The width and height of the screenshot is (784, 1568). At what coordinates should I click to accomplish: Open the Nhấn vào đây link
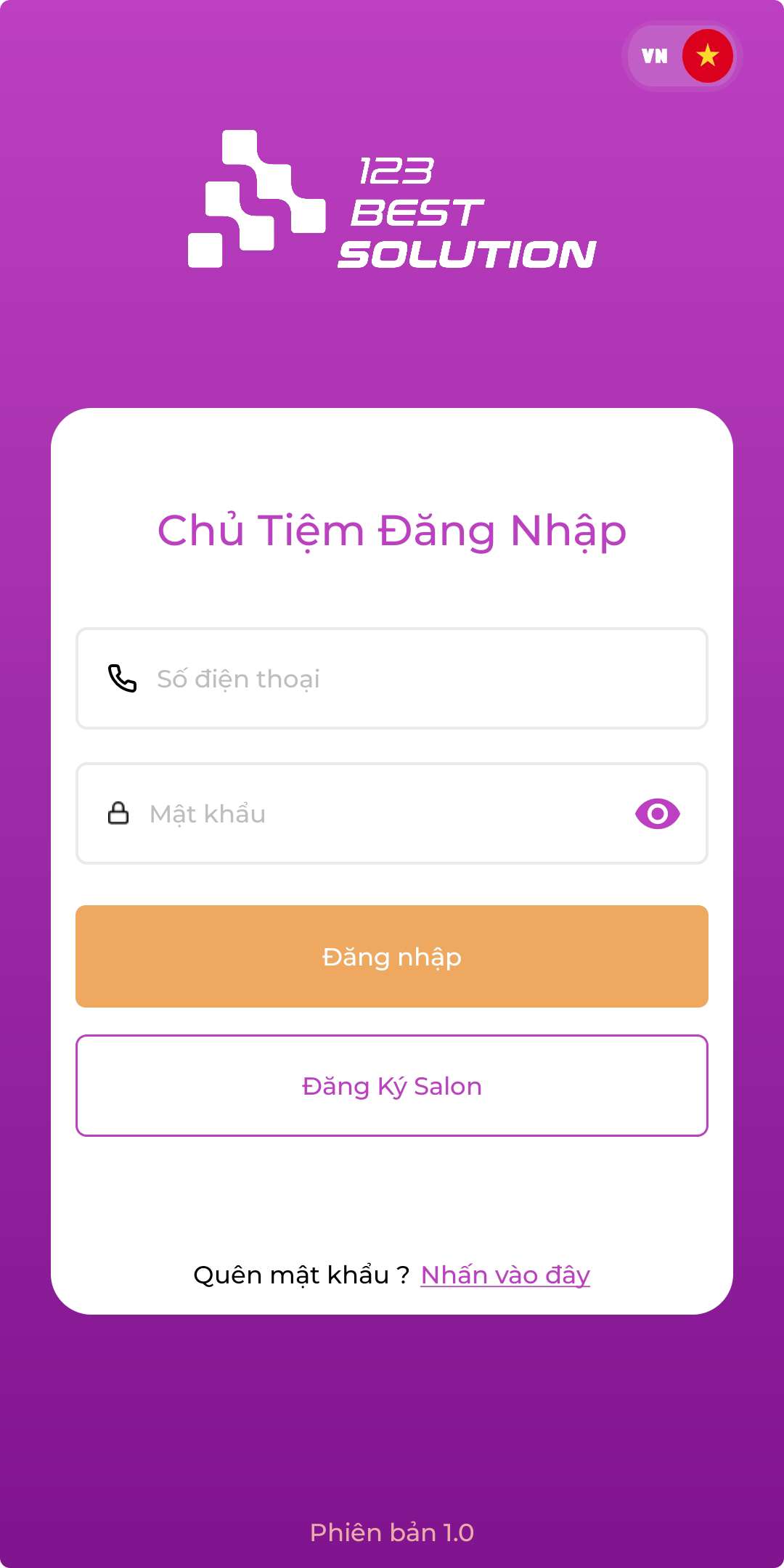[505, 1275]
